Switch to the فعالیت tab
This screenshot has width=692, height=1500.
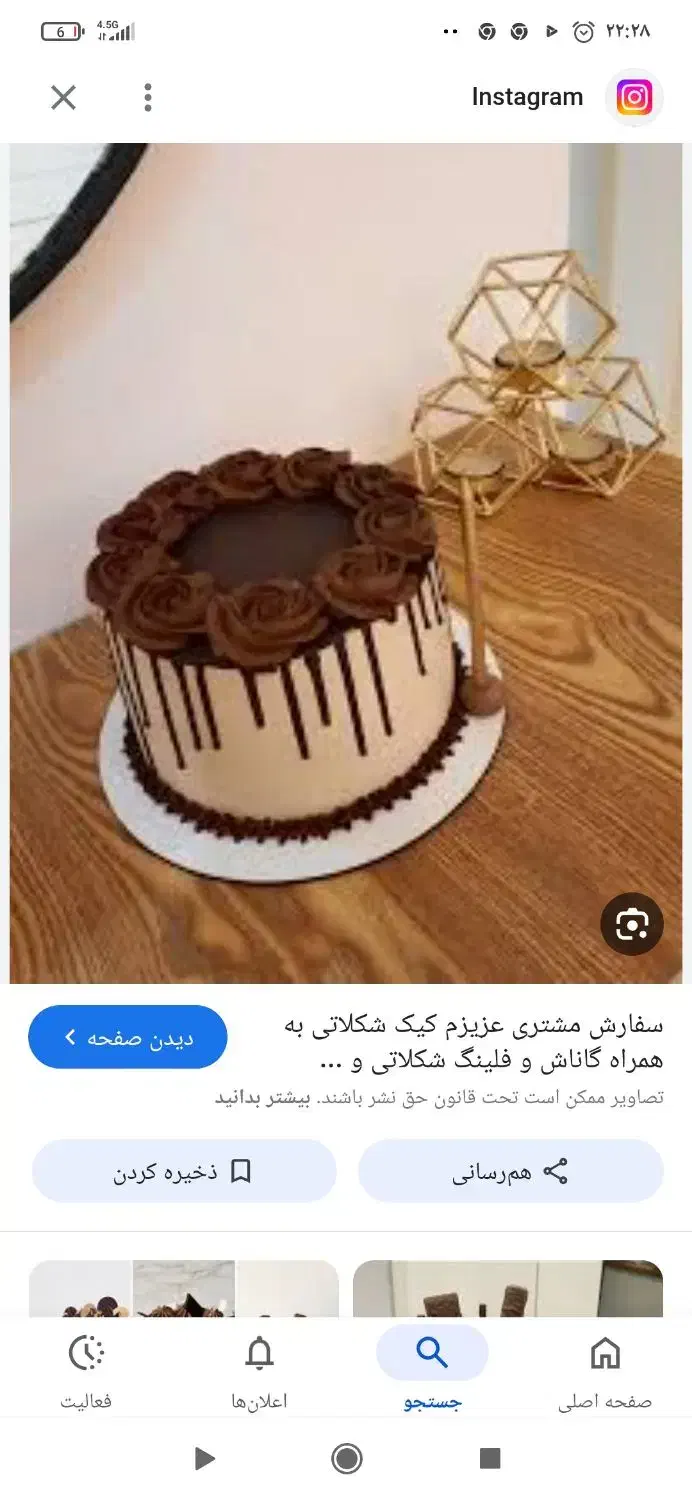(x=86, y=1371)
